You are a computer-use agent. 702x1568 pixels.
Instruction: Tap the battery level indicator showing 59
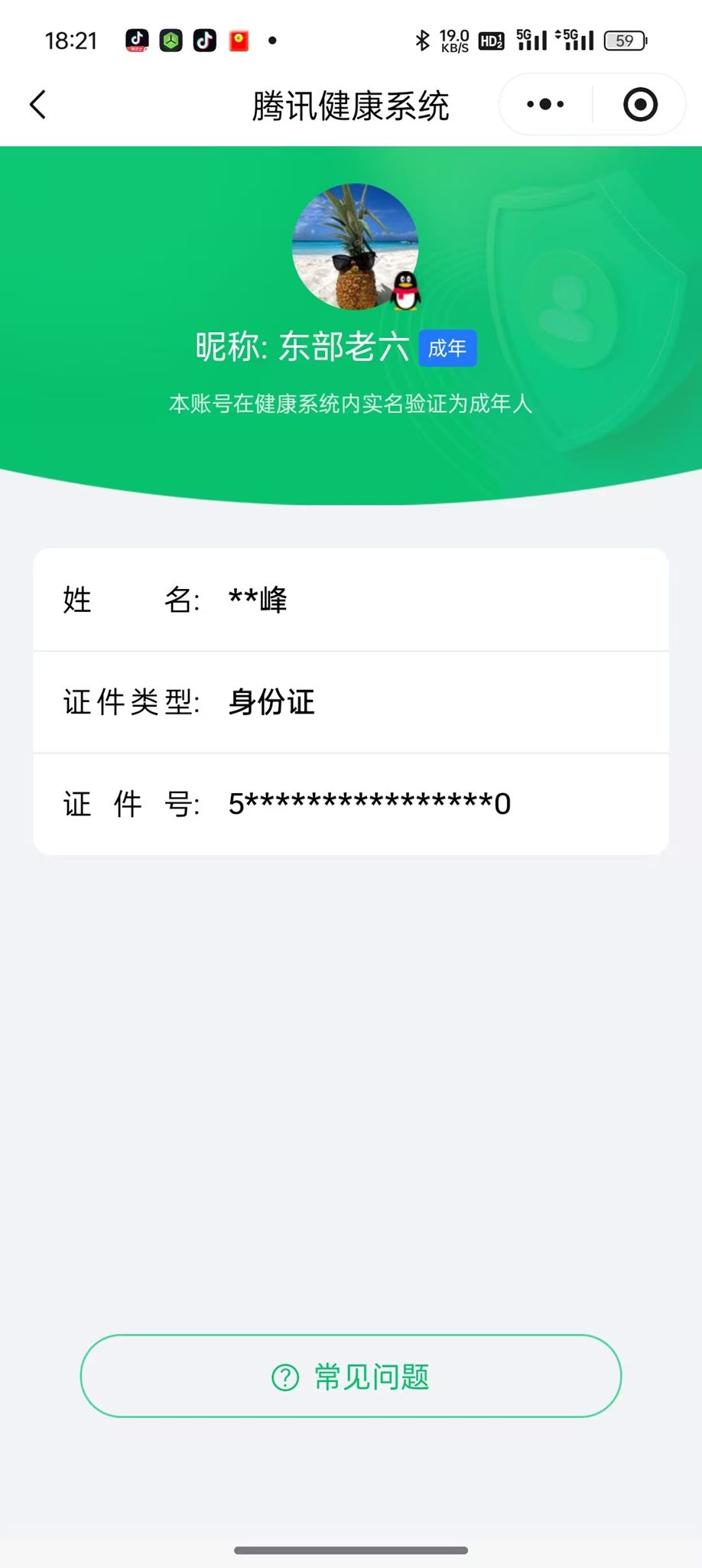[x=624, y=41]
